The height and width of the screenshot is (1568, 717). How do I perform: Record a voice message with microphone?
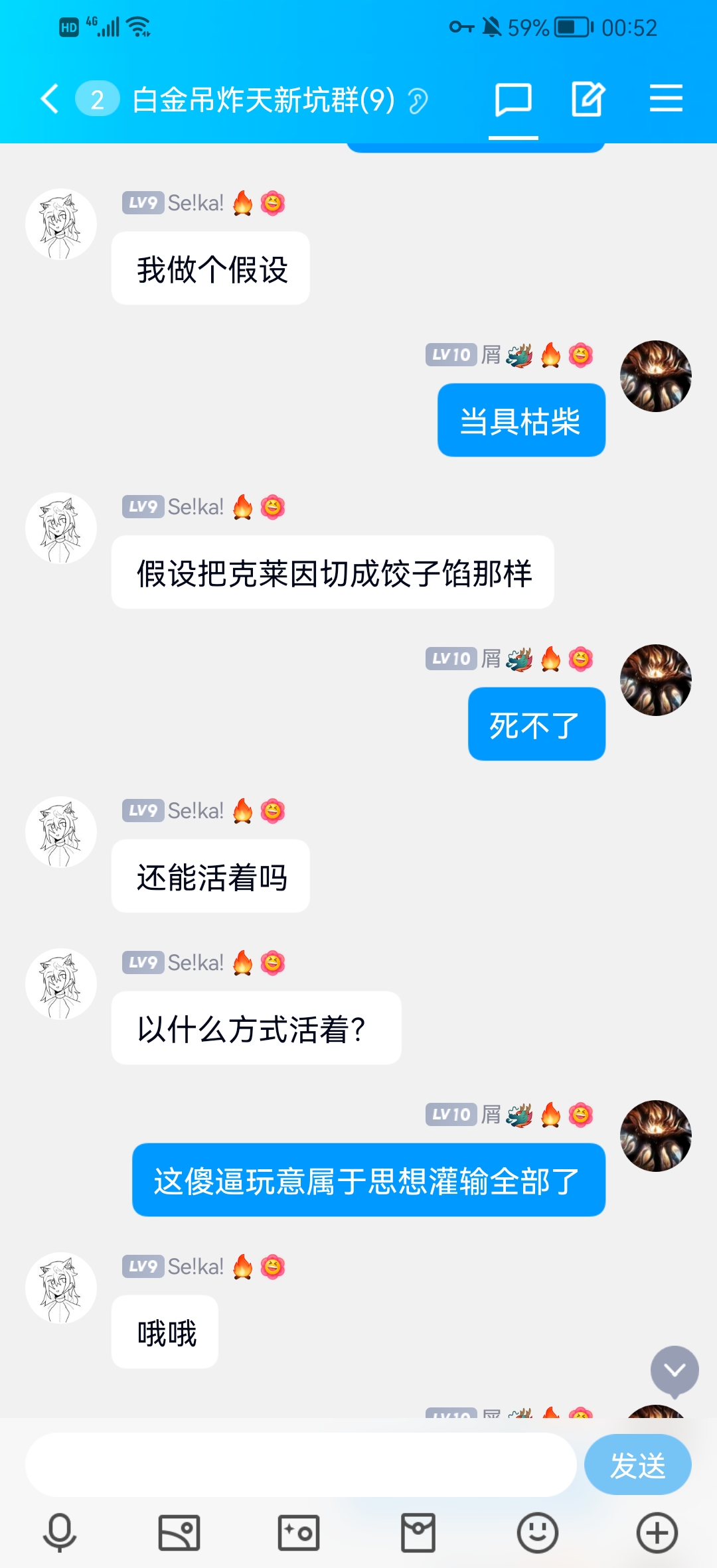(60, 1533)
